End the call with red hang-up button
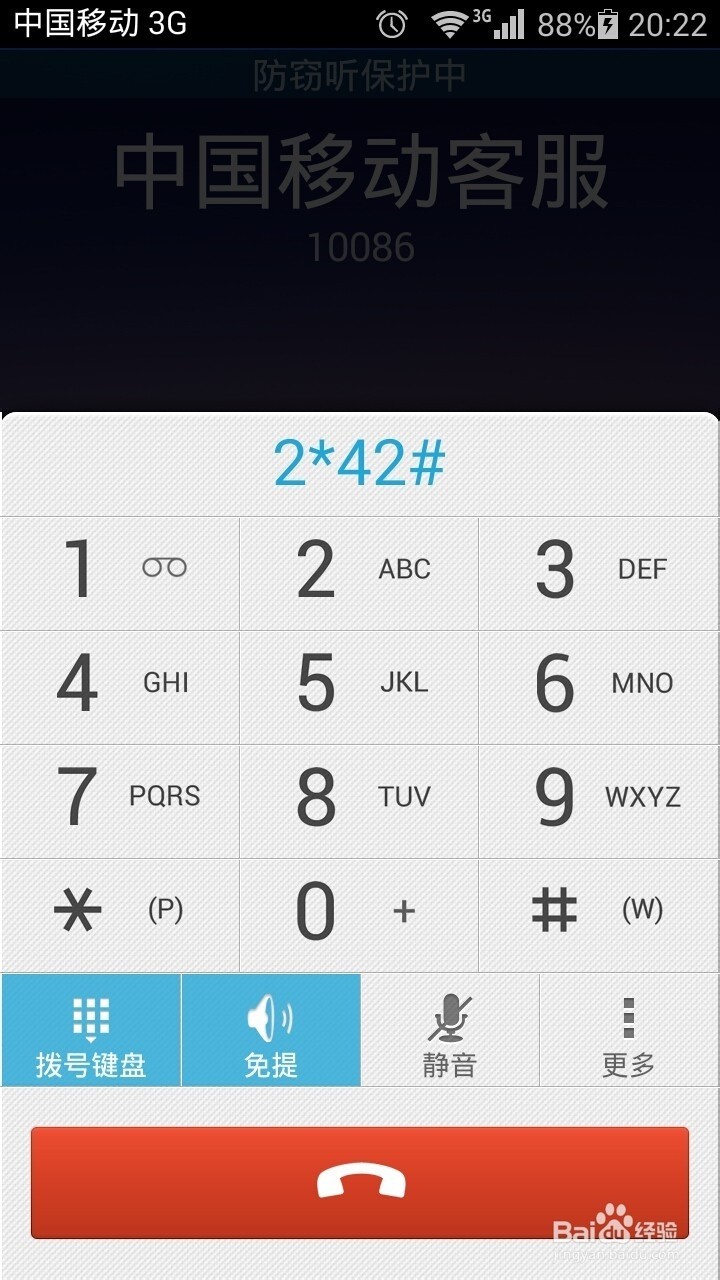Screen dimensions: 720x1280 coord(360,1182)
